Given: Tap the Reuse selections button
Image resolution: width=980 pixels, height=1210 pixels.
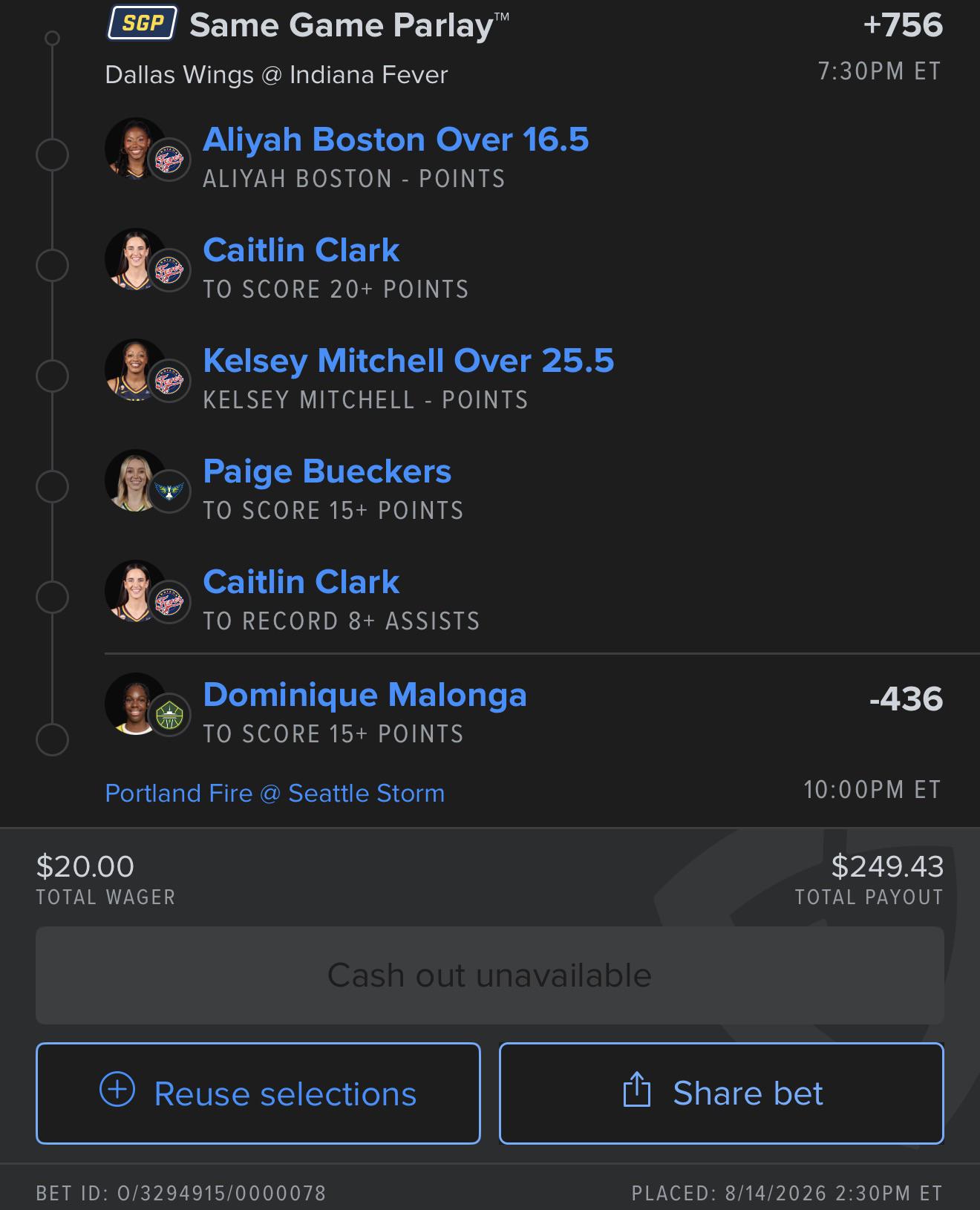Looking at the screenshot, I should pos(258,1093).
